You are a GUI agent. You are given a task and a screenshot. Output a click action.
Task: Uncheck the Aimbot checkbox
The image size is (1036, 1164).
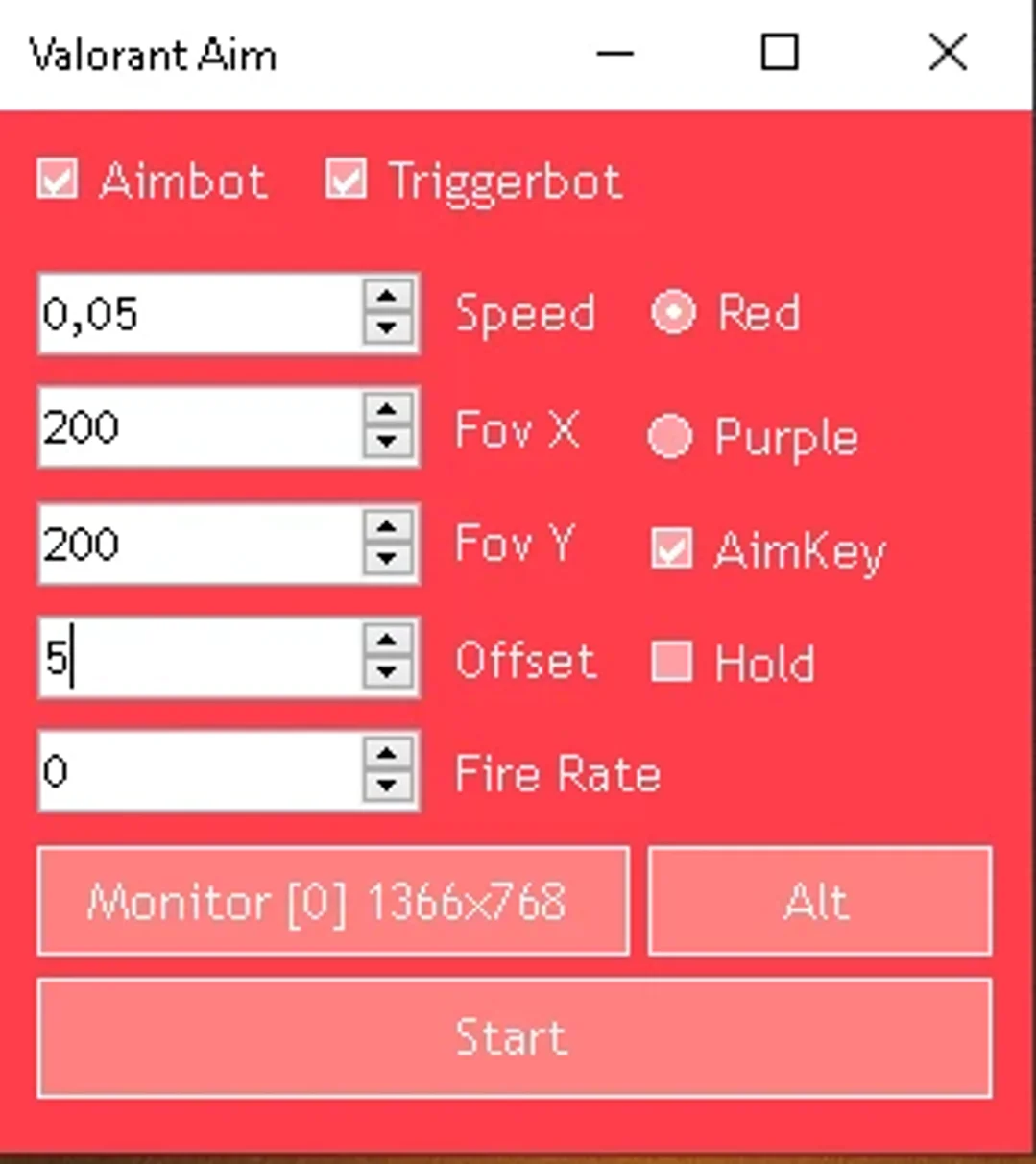tap(58, 180)
